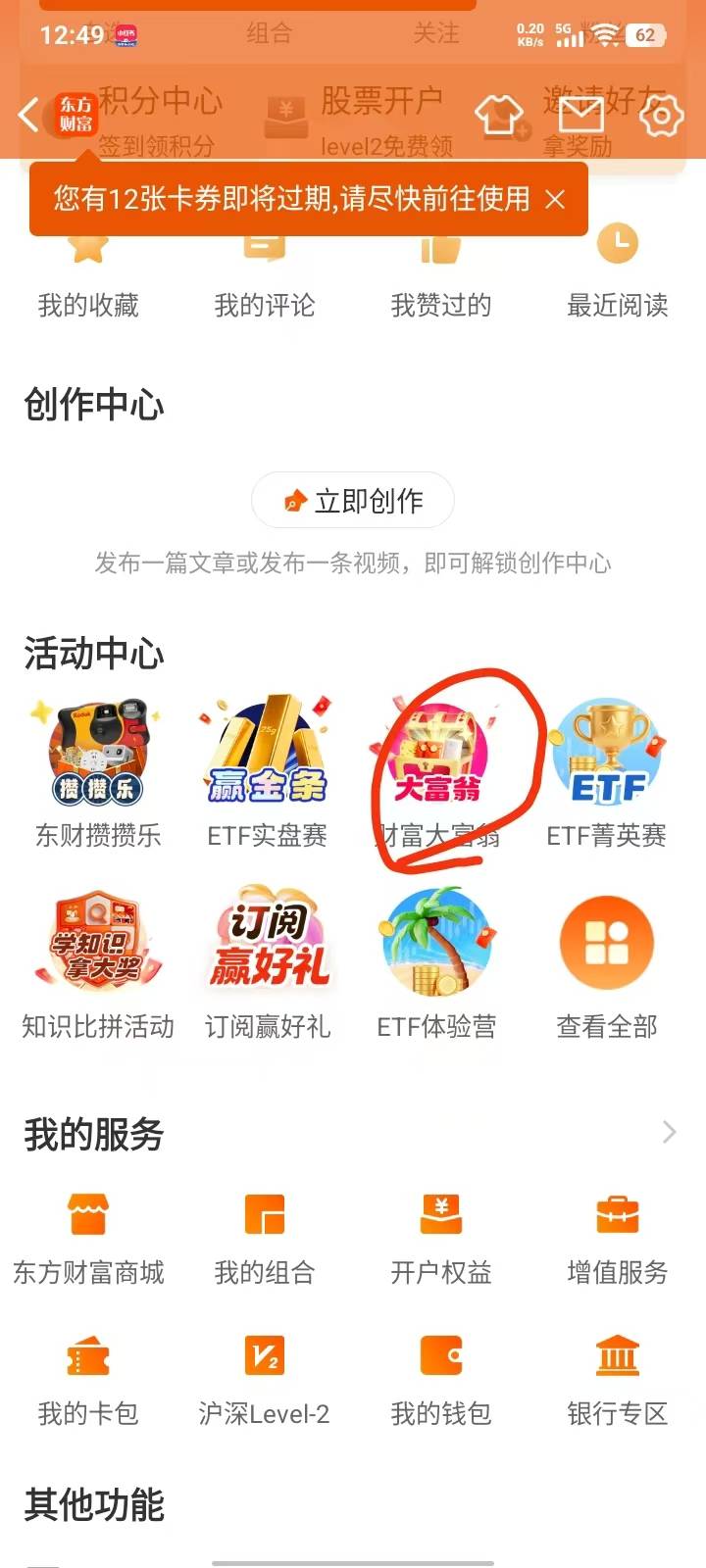Open the settings gear icon
Screen dimensions: 706x1568
(x=661, y=116)
